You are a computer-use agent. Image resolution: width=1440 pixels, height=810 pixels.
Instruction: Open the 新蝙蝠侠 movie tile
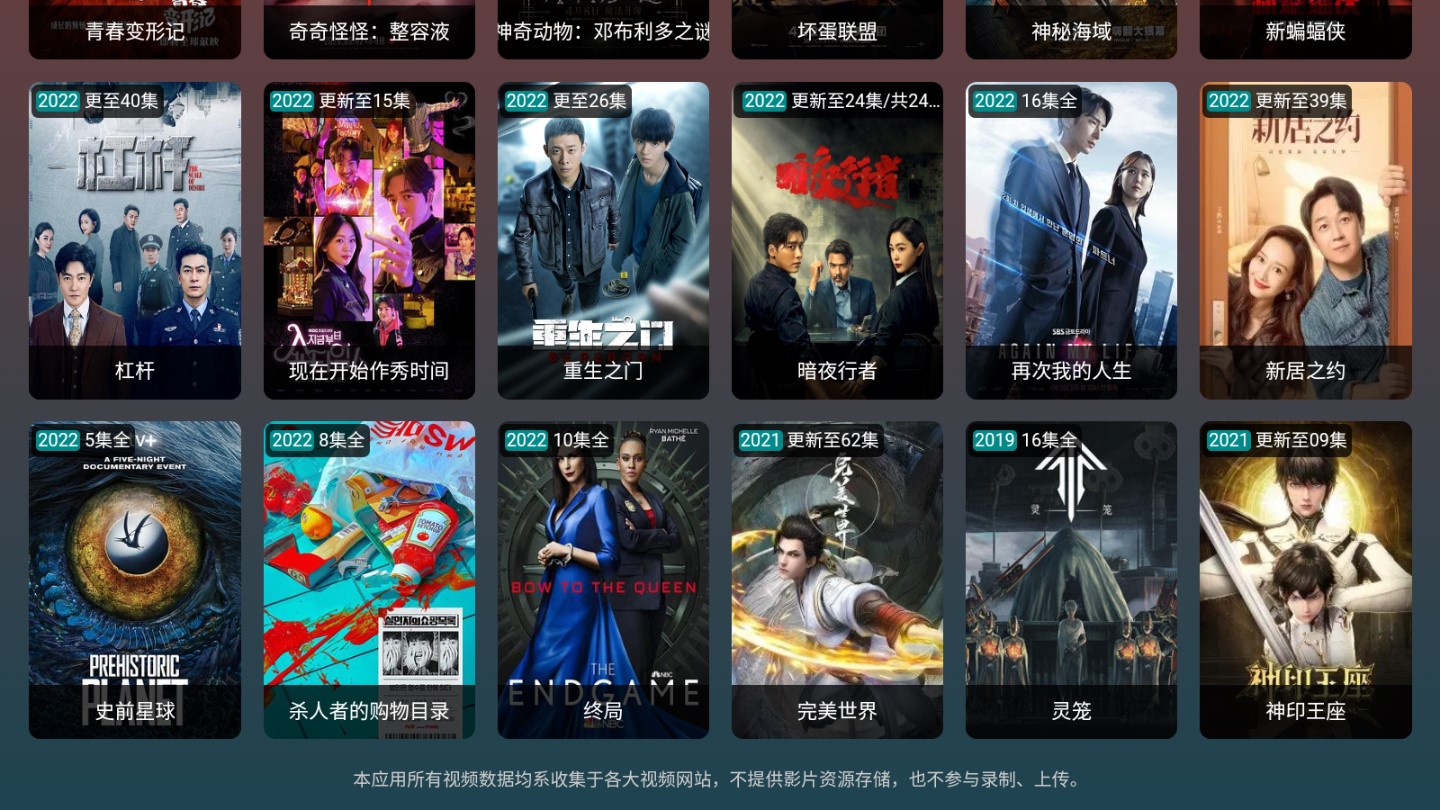click(x=1305, y=28)
